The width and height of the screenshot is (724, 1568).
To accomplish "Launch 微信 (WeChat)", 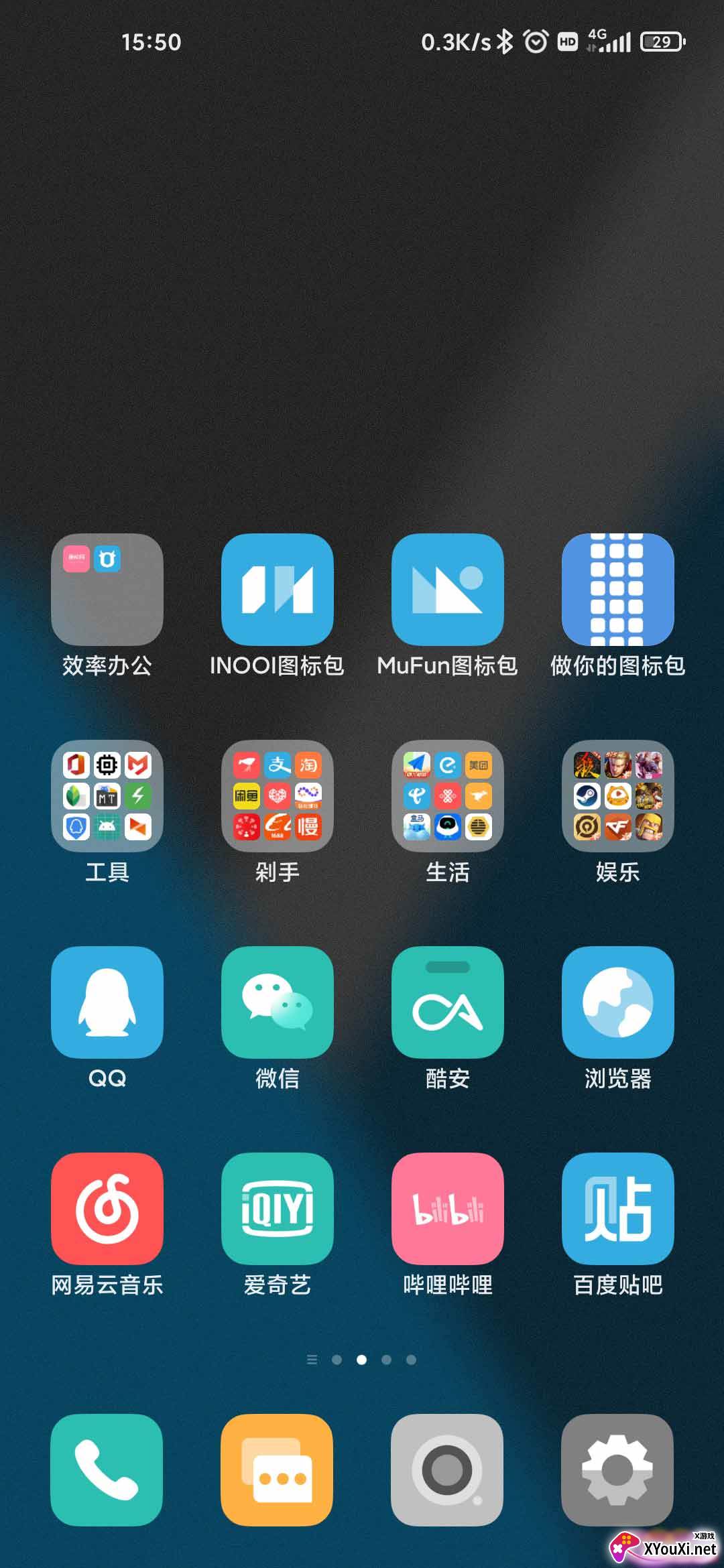I will click(x=277, y=1001).
